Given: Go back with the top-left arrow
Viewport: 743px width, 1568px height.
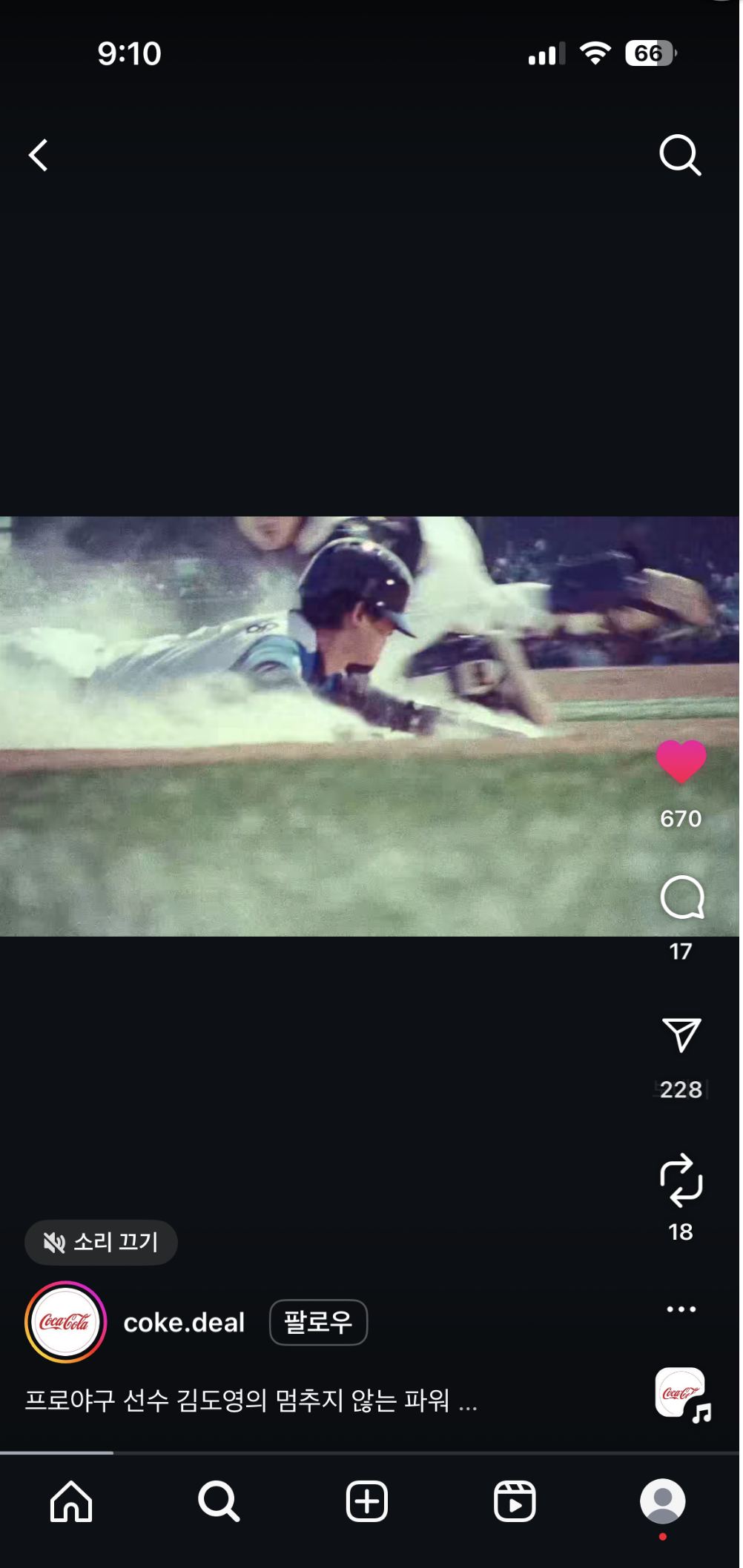Looking at the screenshot, I should (x=39, y=156).
